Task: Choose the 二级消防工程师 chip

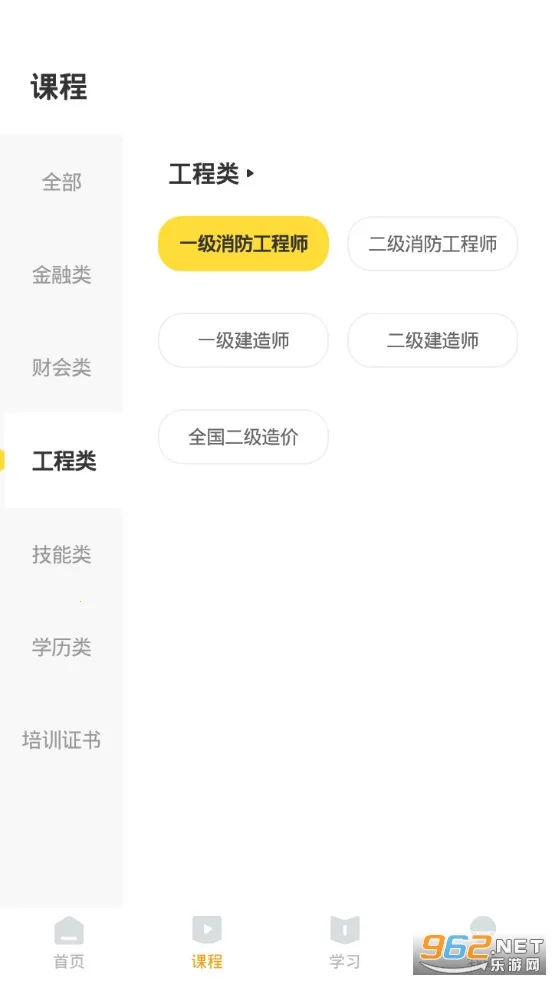Action: (x=432, y=243)
